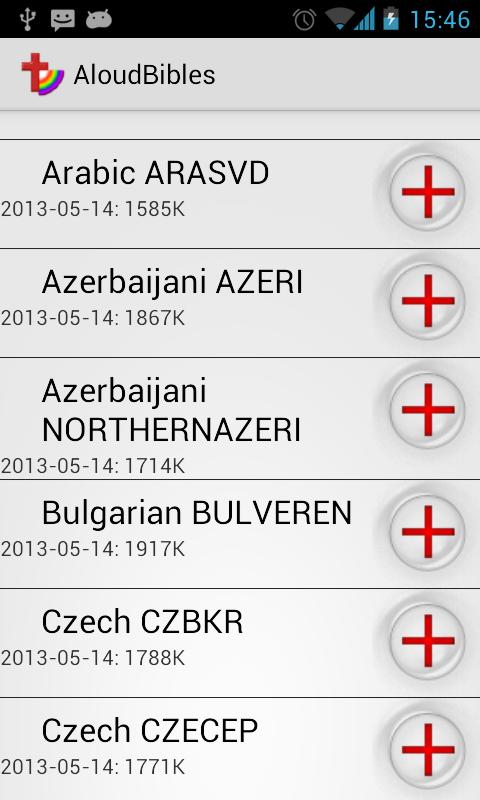480x800 pixels.
Task: Open the Arabic ARASVD list row
Action: [x=240, y=194]
